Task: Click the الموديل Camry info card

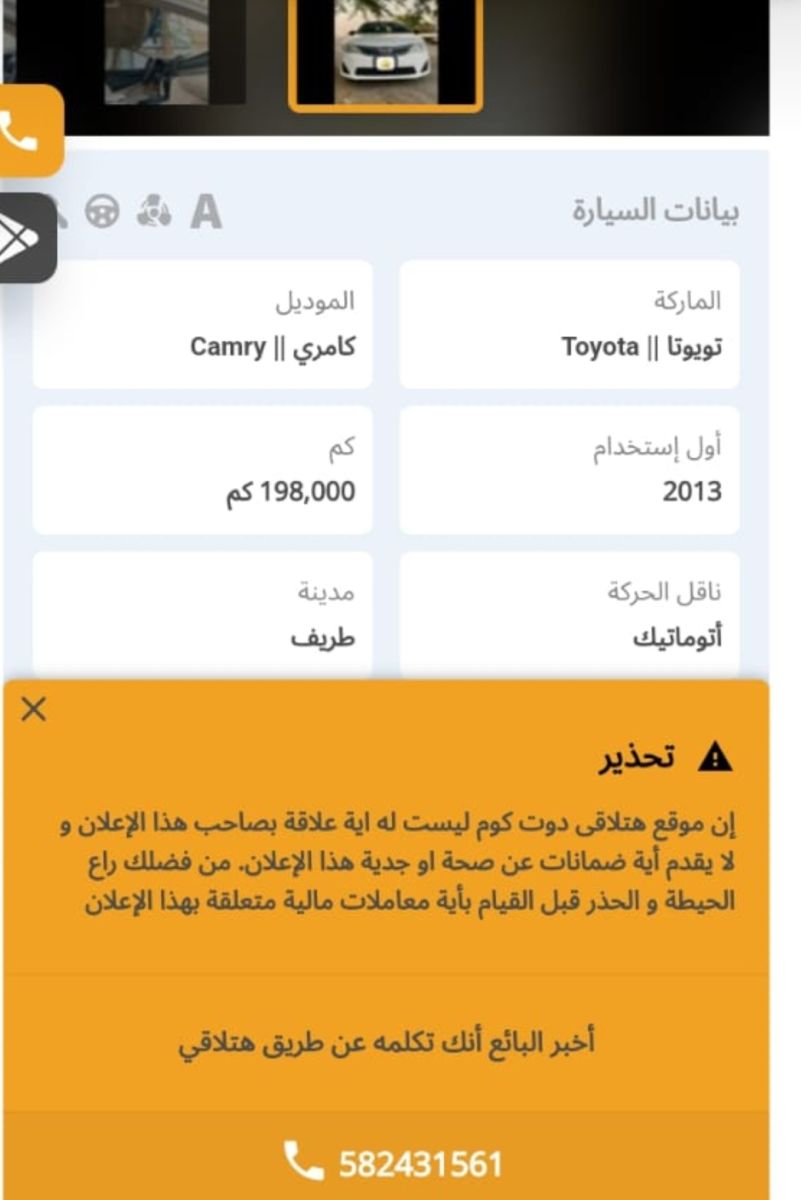Action: pyautogui.click(x=203, y=320)
